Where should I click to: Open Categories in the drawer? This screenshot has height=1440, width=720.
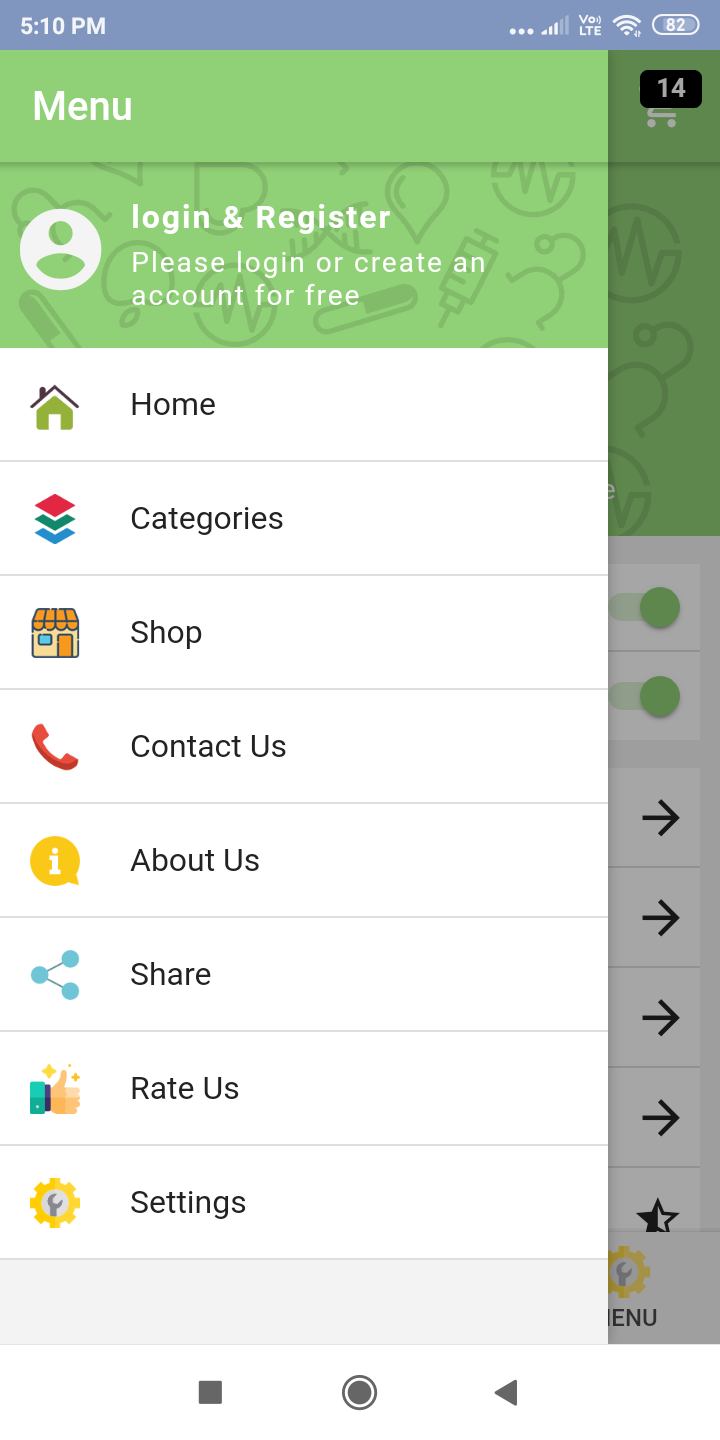304,518
